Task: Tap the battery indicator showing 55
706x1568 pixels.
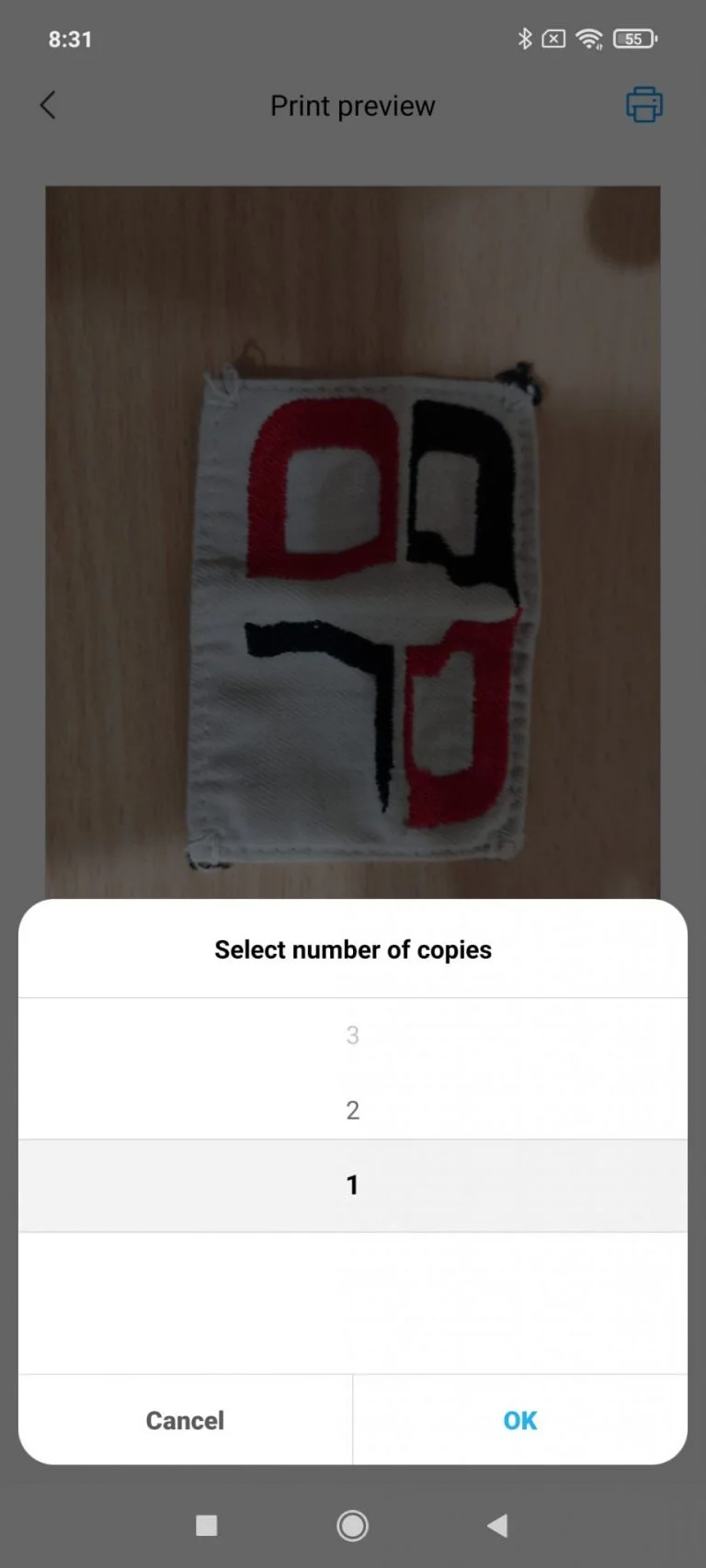Action: pyautogui.click(x=633, y=39)
